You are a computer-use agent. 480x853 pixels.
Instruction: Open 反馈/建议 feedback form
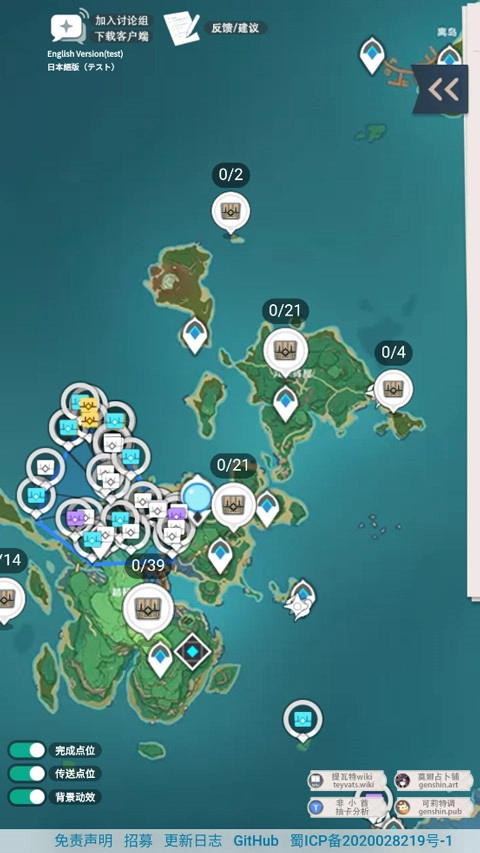tap(236, 28)
